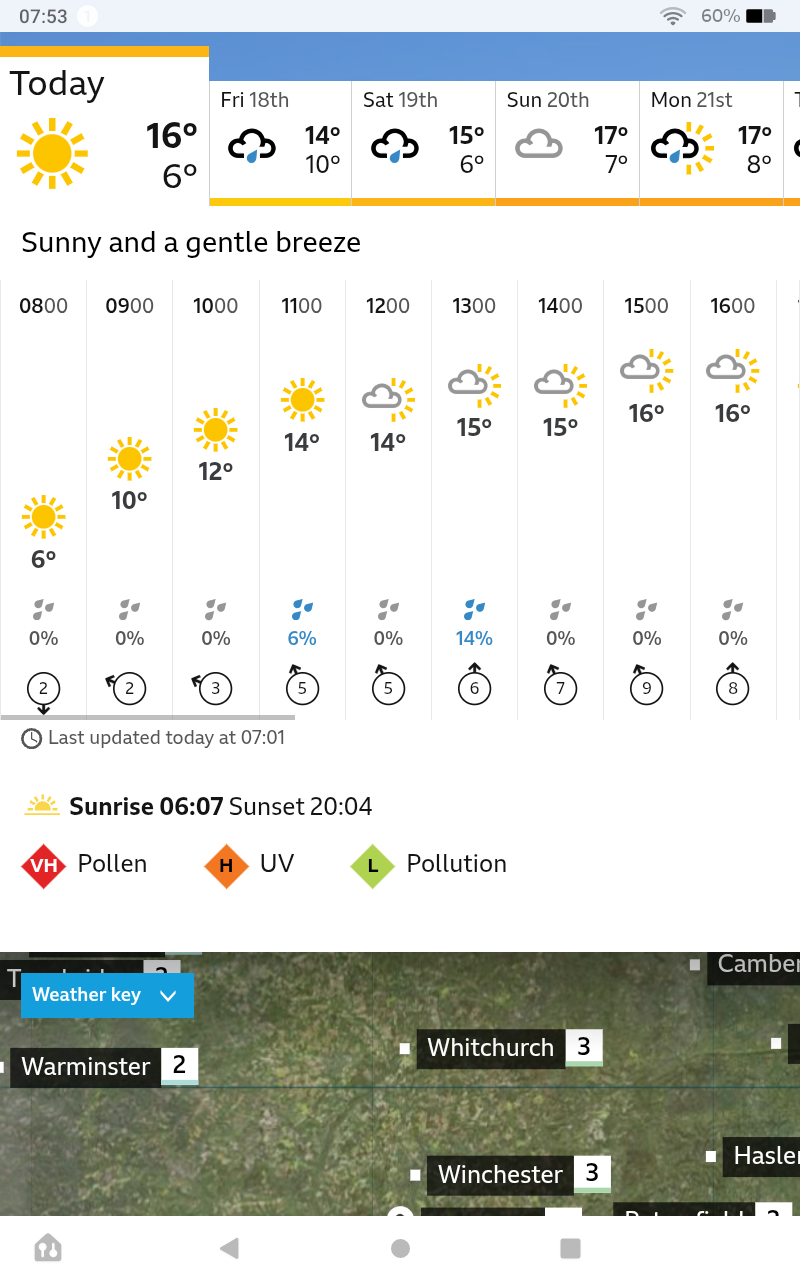The height and width of the screenshot is (1280, 800).
Task: Open Pollen level details
Action: pyautogui.click(x=86, y=865)
